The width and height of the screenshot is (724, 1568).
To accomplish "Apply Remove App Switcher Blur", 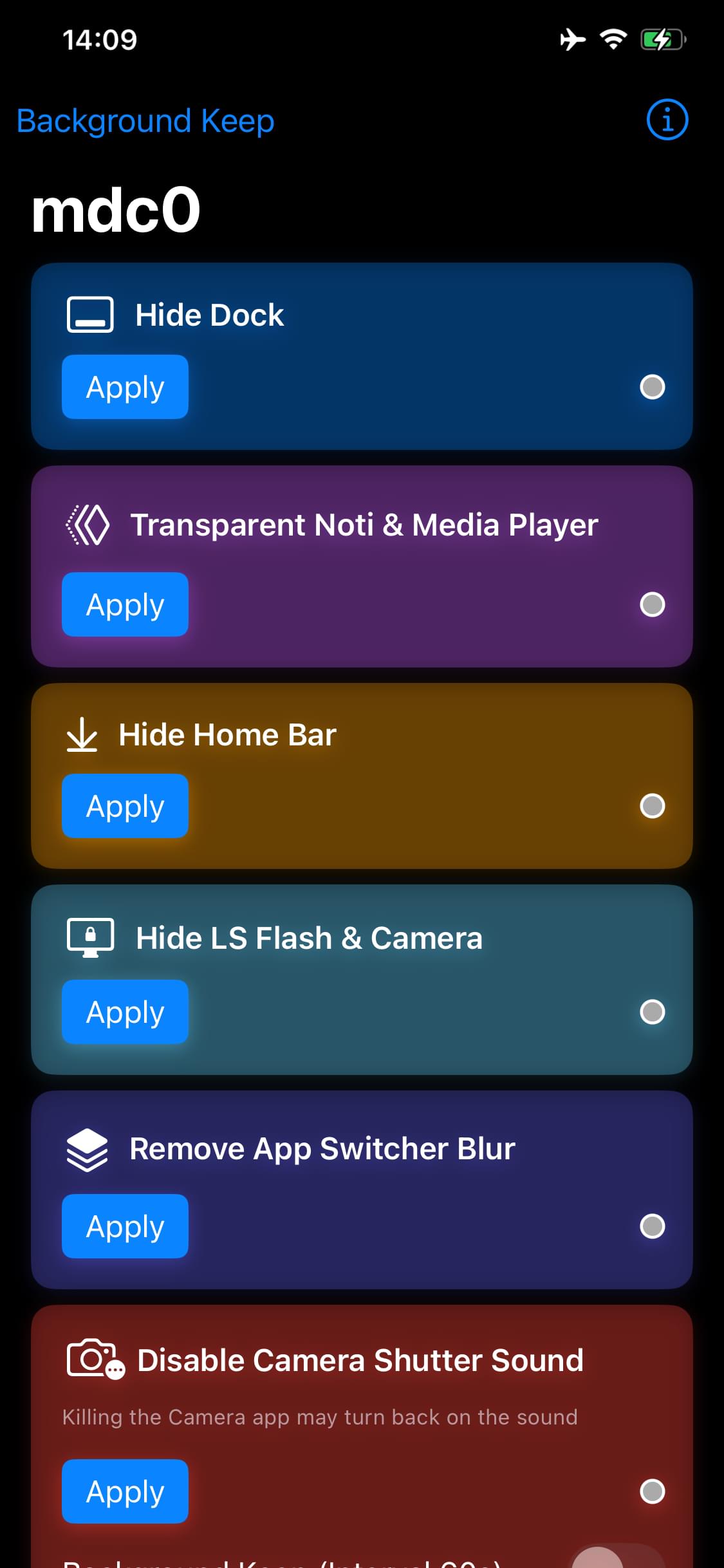I will pyautogui.click(x=125, y=1226).
